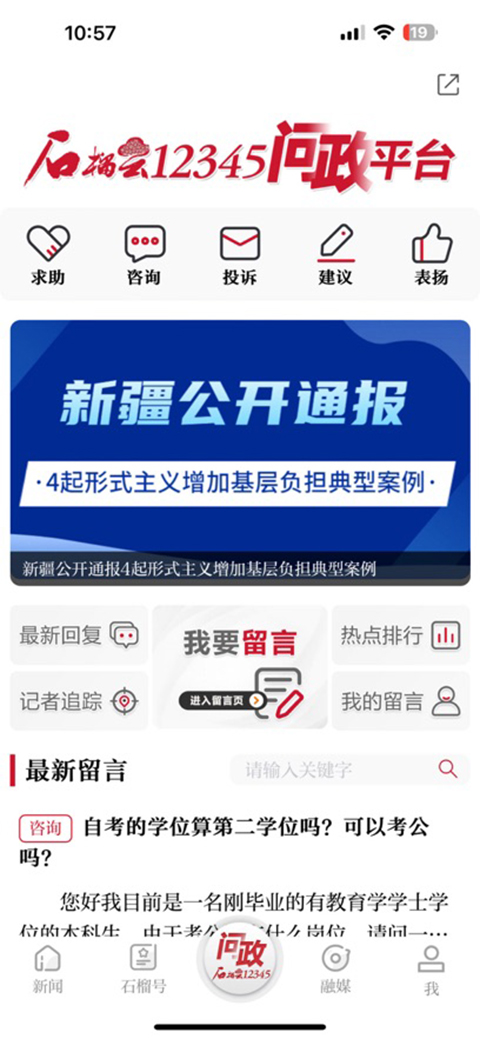
Task: Tap the magnifier search icon
Action: [x=448, y=769]
